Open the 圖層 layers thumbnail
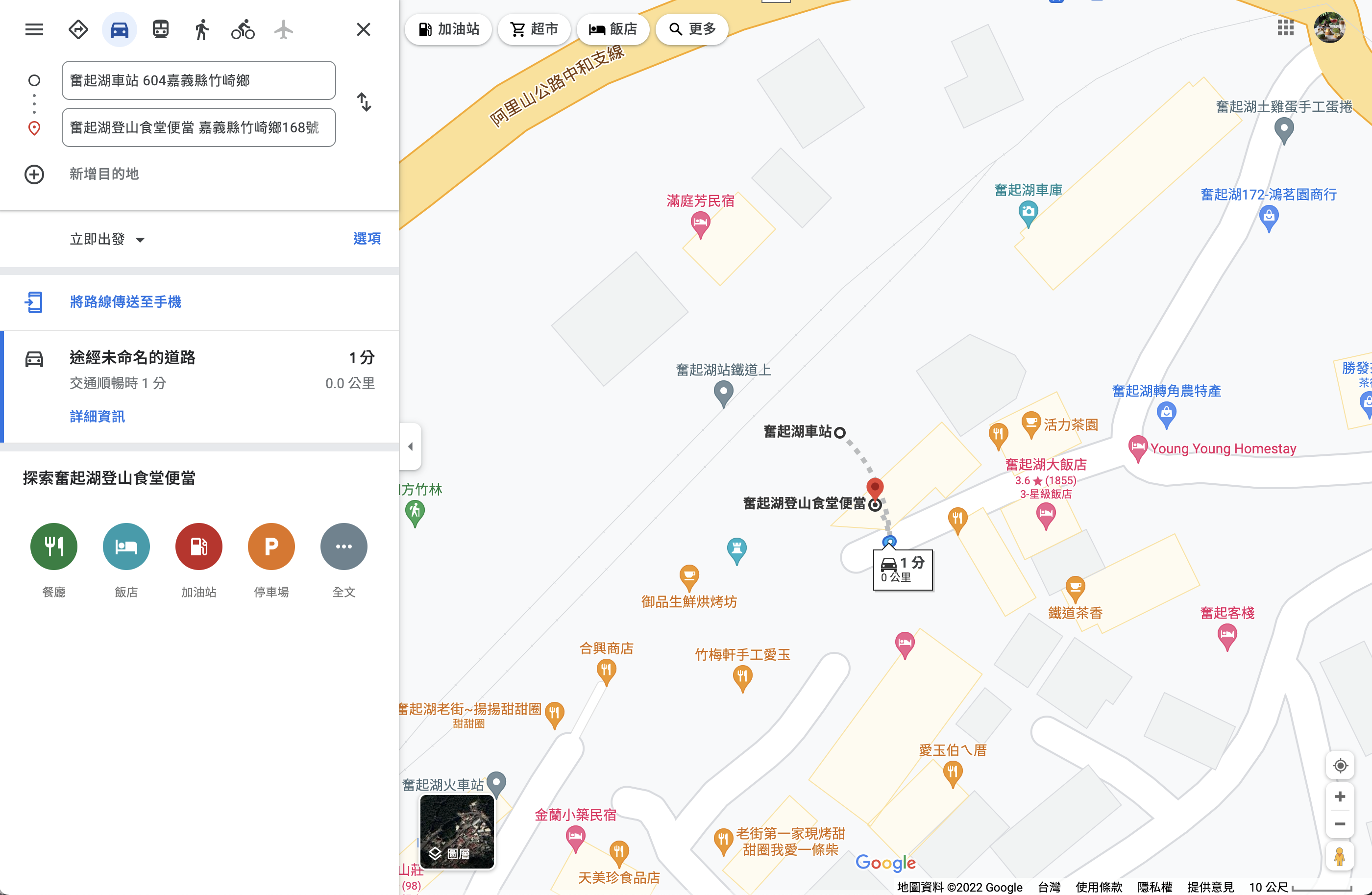Screen dimensions: 1372x895 click(x=457, y=831)
